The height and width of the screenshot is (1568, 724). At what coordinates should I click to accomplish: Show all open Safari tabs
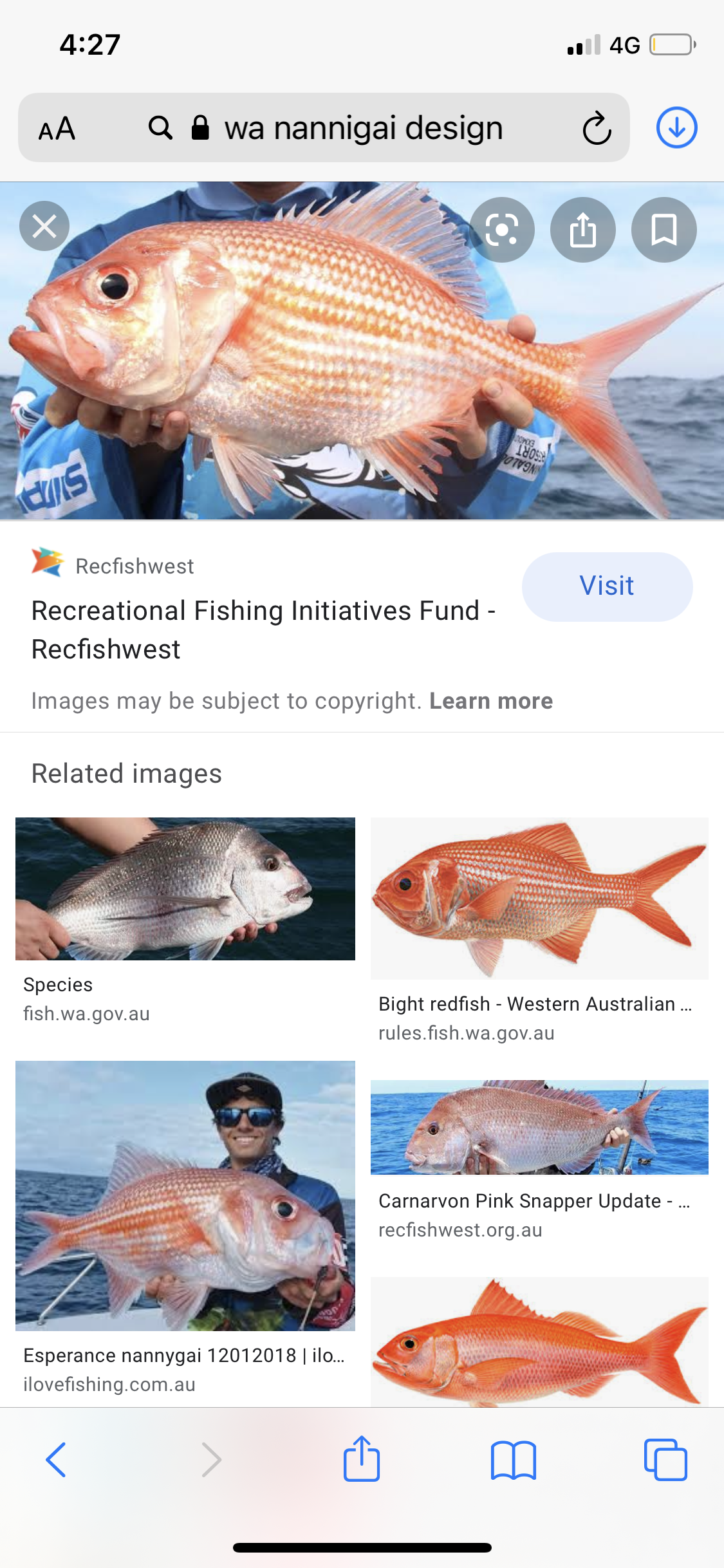(x=665, y=1460)
